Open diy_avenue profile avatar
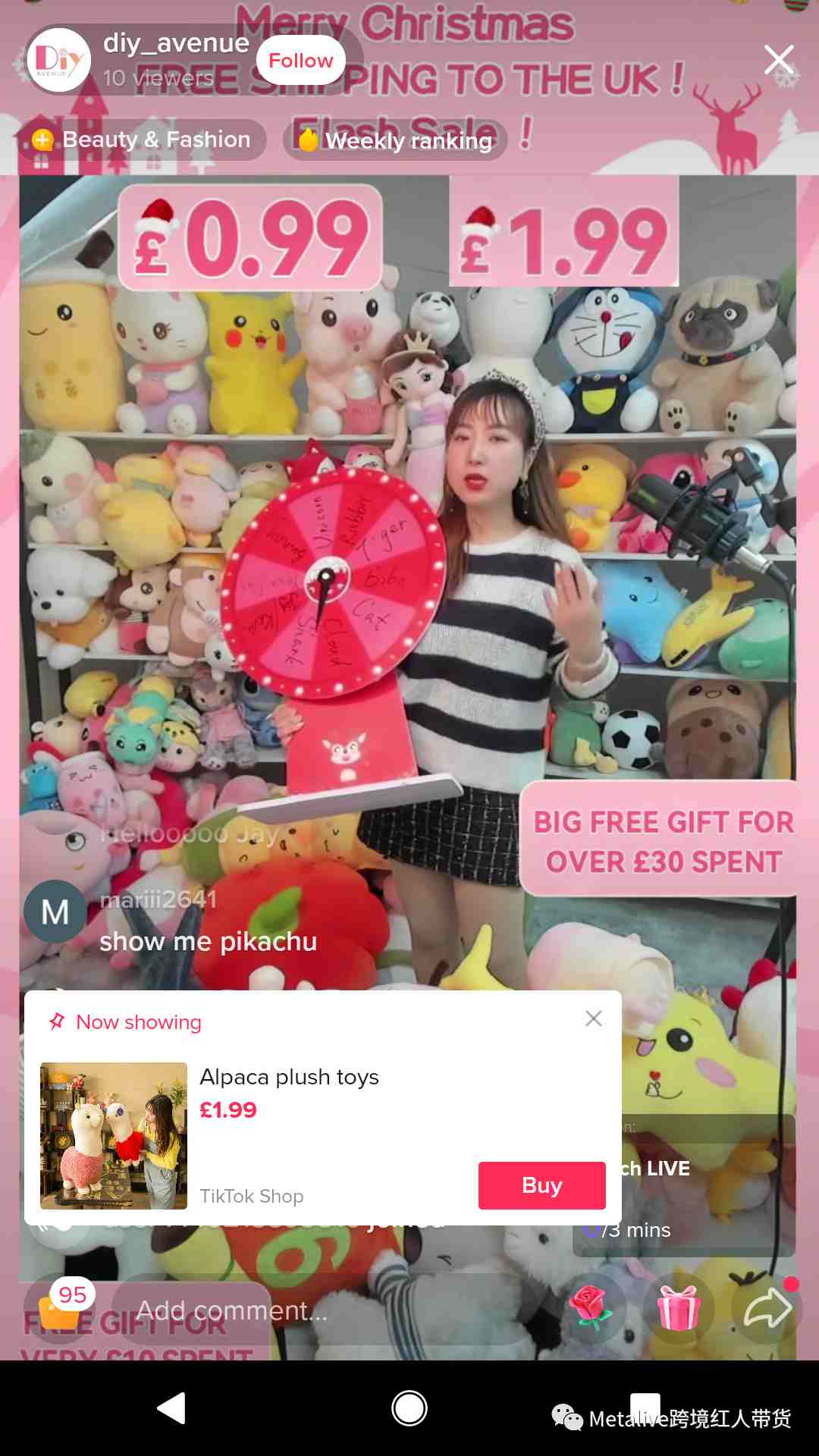The height and width of the screenshot is (1456, 819). click(59, 60)
